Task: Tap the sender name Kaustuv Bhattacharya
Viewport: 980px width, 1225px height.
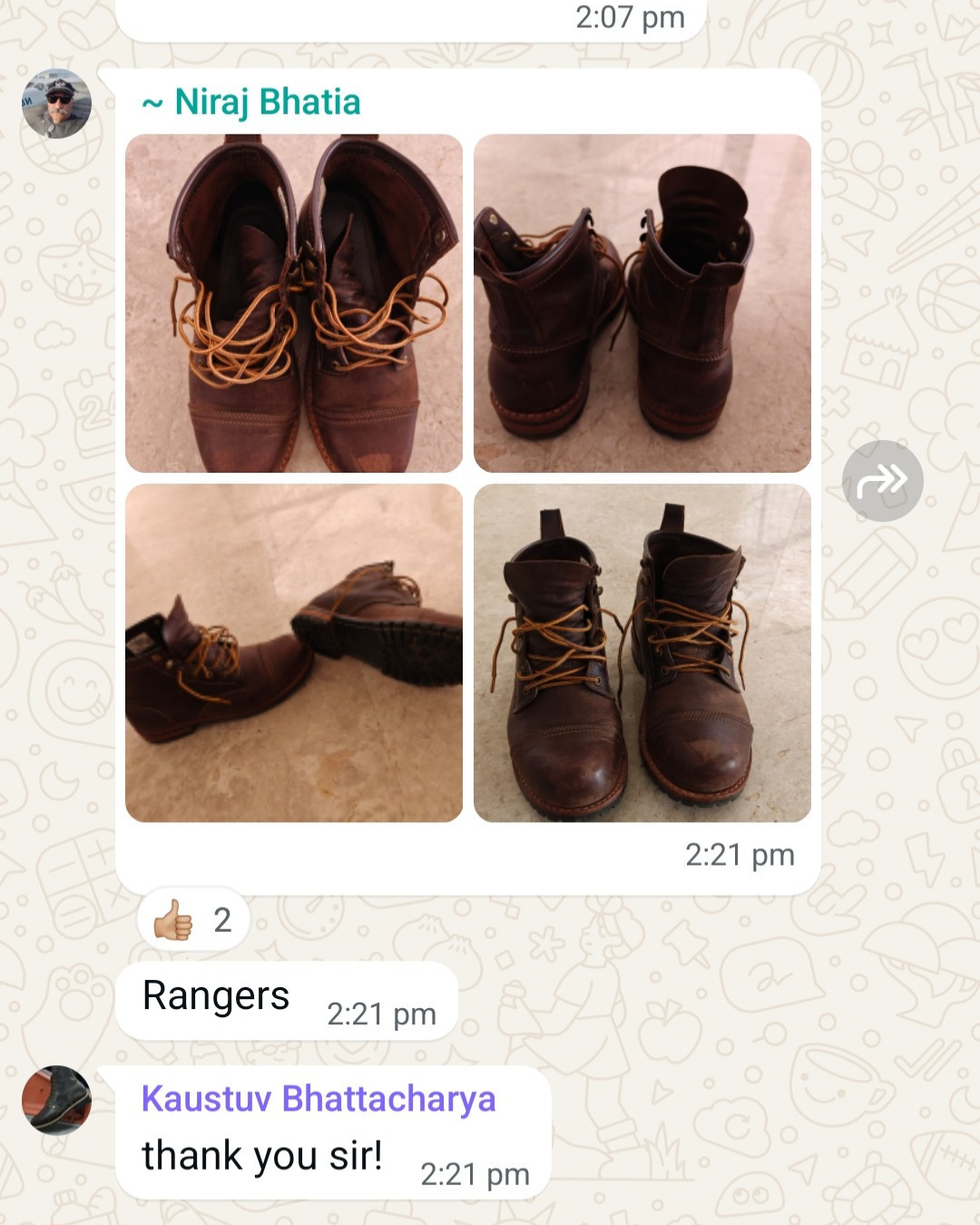Action: click(x=318, y=1099)
